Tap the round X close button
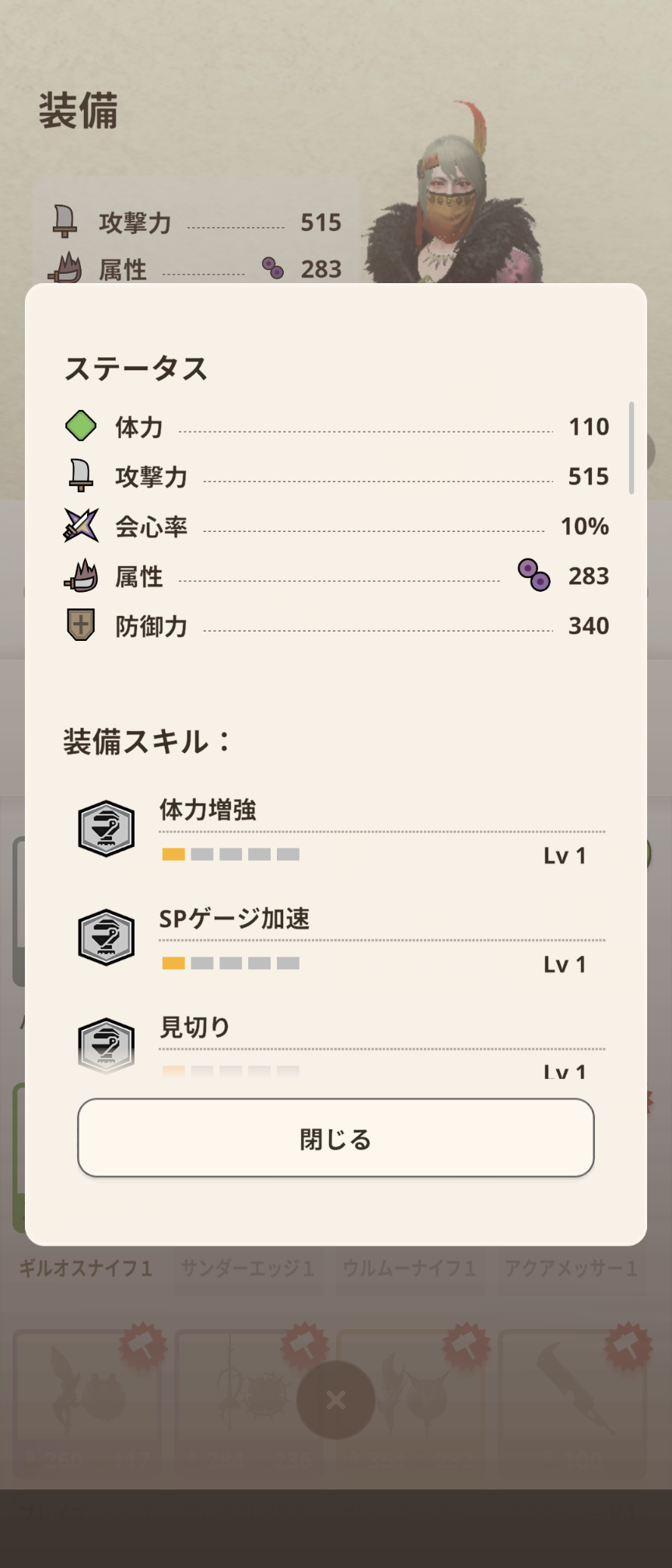The width and height of the screenshot is (672, 1568). pos(335,1400)
